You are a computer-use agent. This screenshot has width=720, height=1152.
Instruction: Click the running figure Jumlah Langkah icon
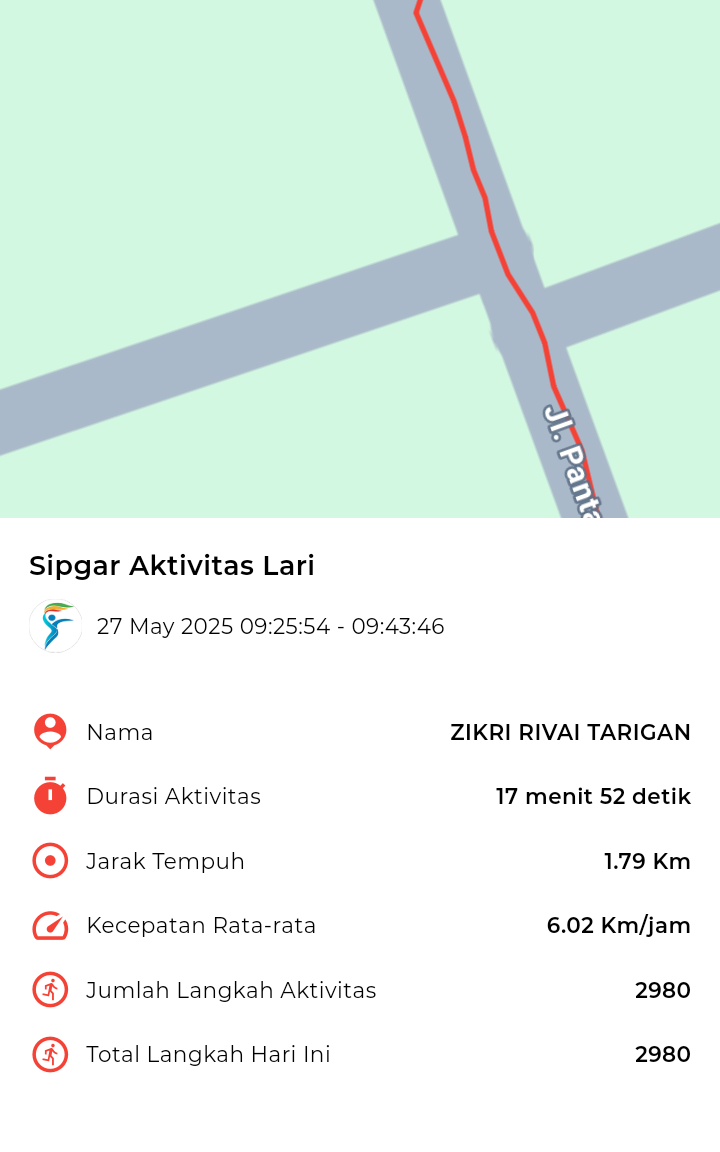tap(49, 990)
